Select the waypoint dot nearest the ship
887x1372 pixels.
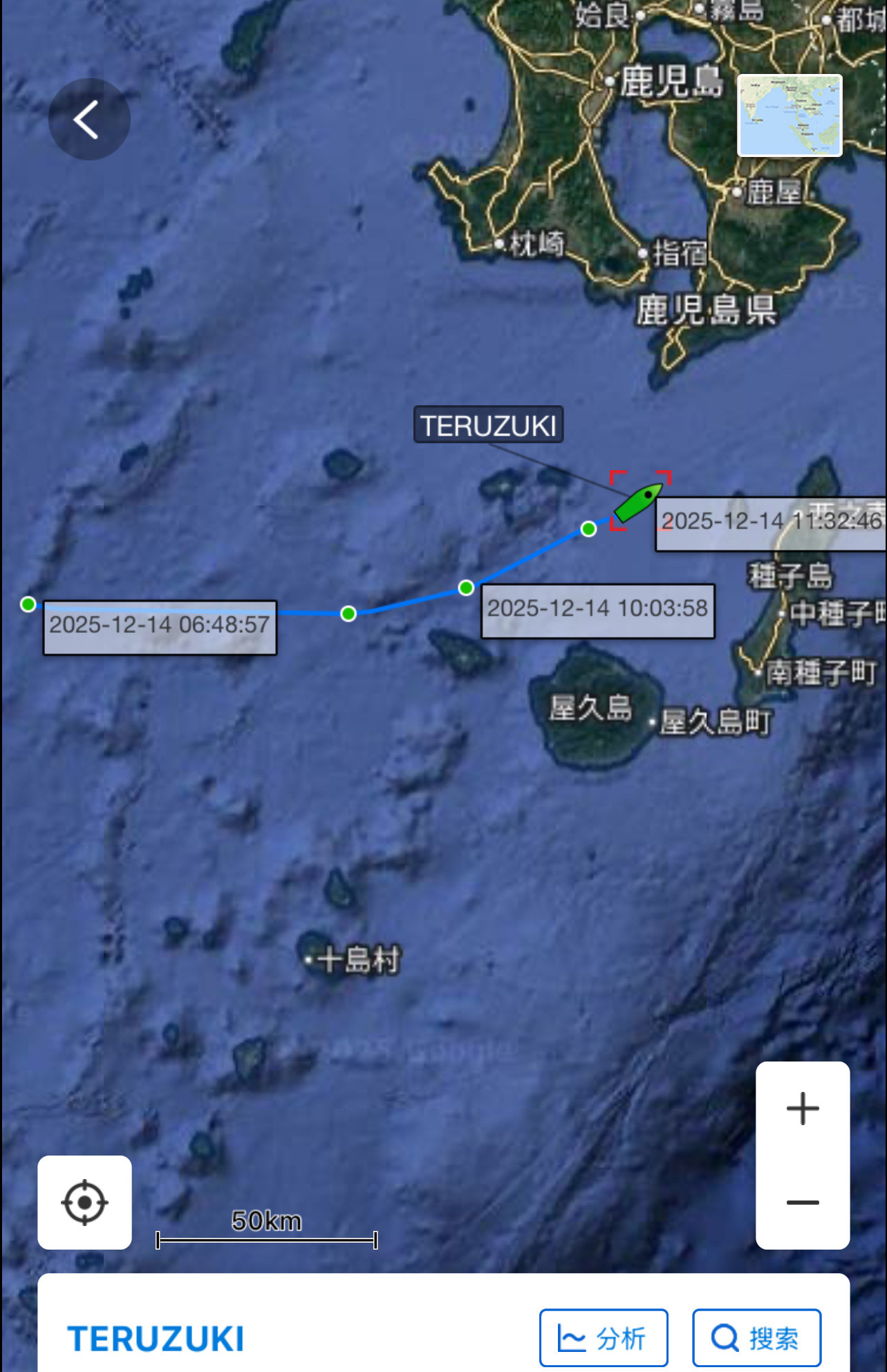coord(588,530)
